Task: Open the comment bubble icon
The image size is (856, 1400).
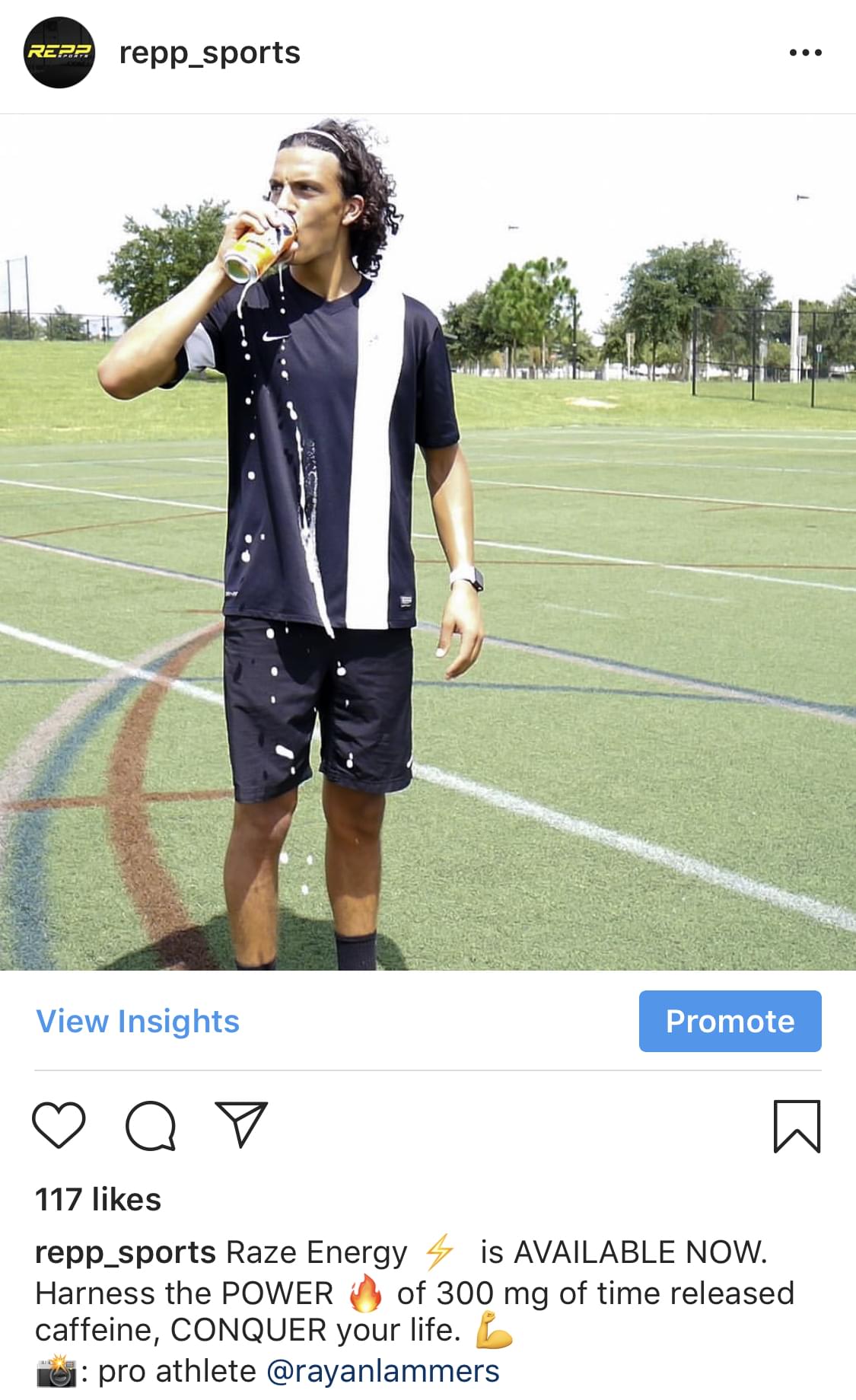Action: (151, 1125)
